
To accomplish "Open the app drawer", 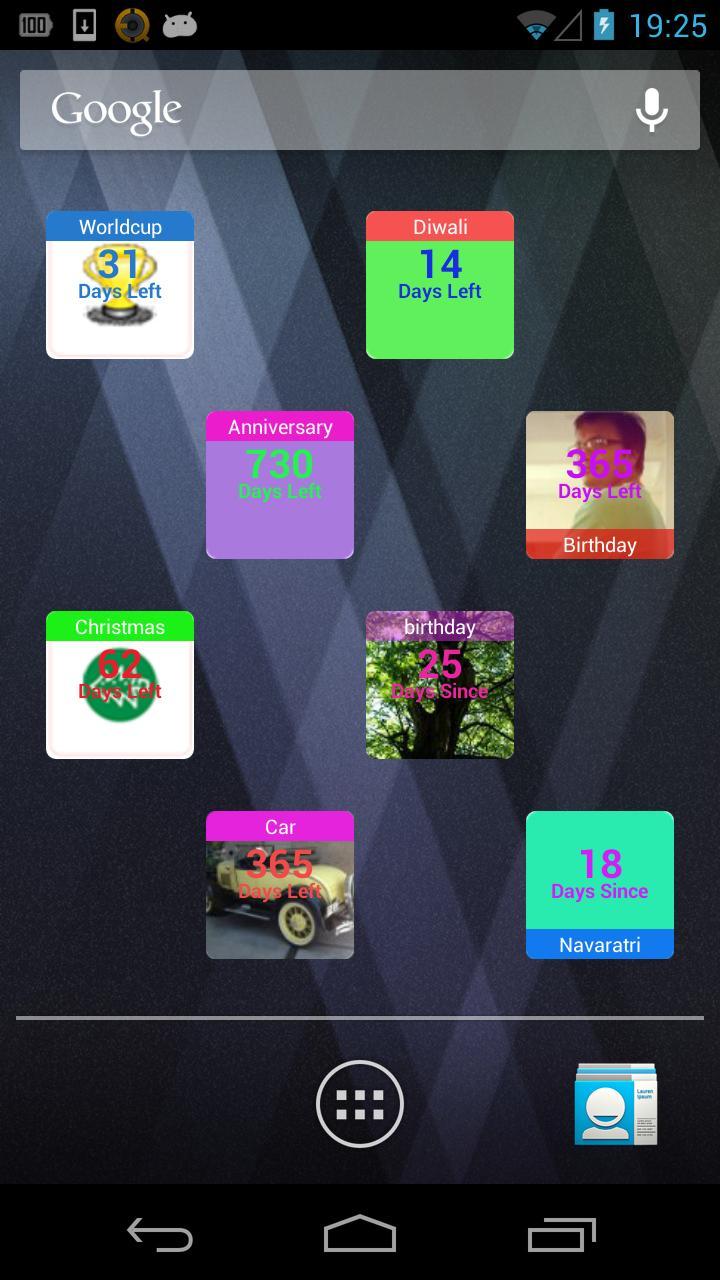I will click(360, 1104).
